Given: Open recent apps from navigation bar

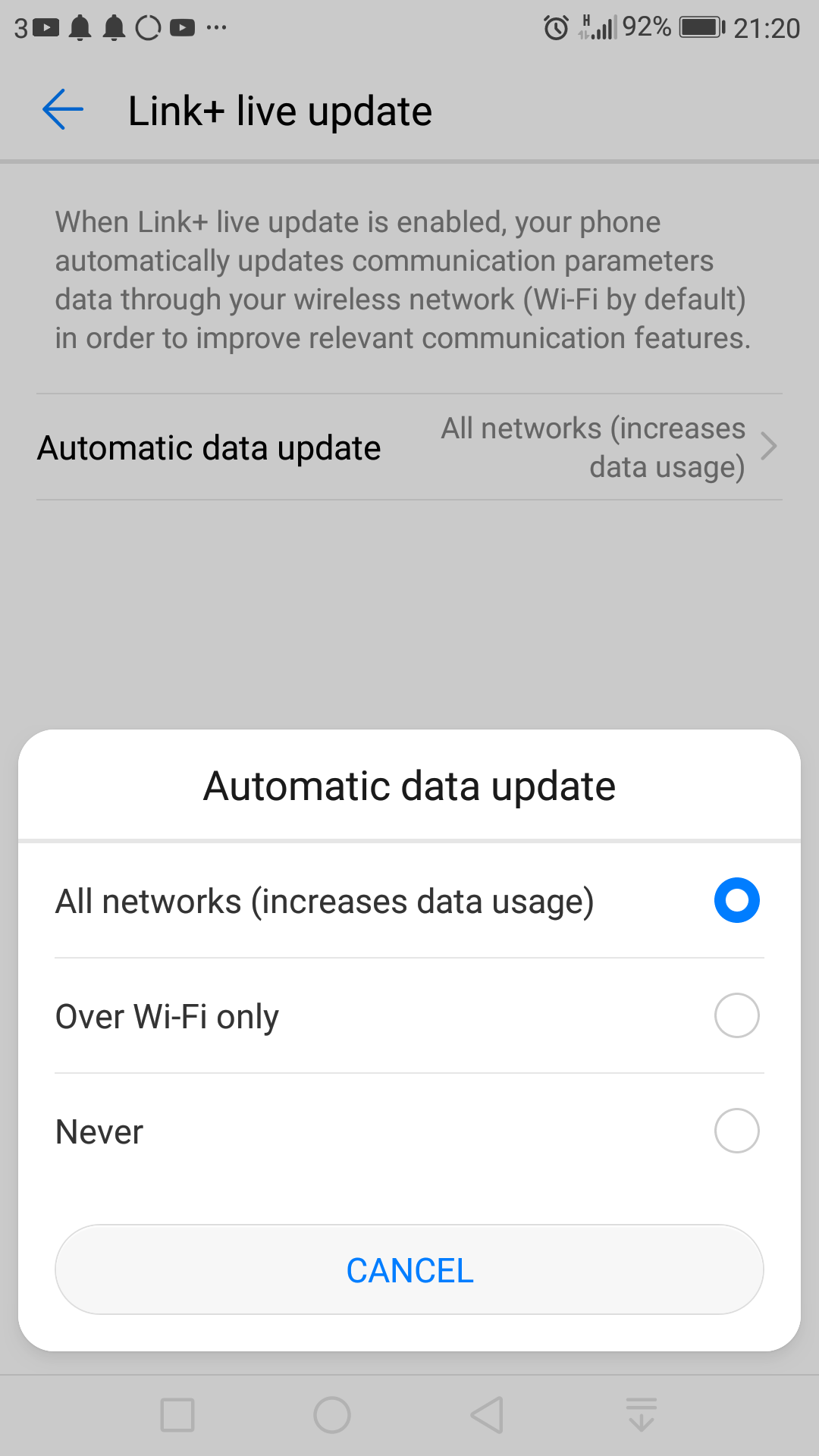Looking at the screenshot, I should 177,1415.
